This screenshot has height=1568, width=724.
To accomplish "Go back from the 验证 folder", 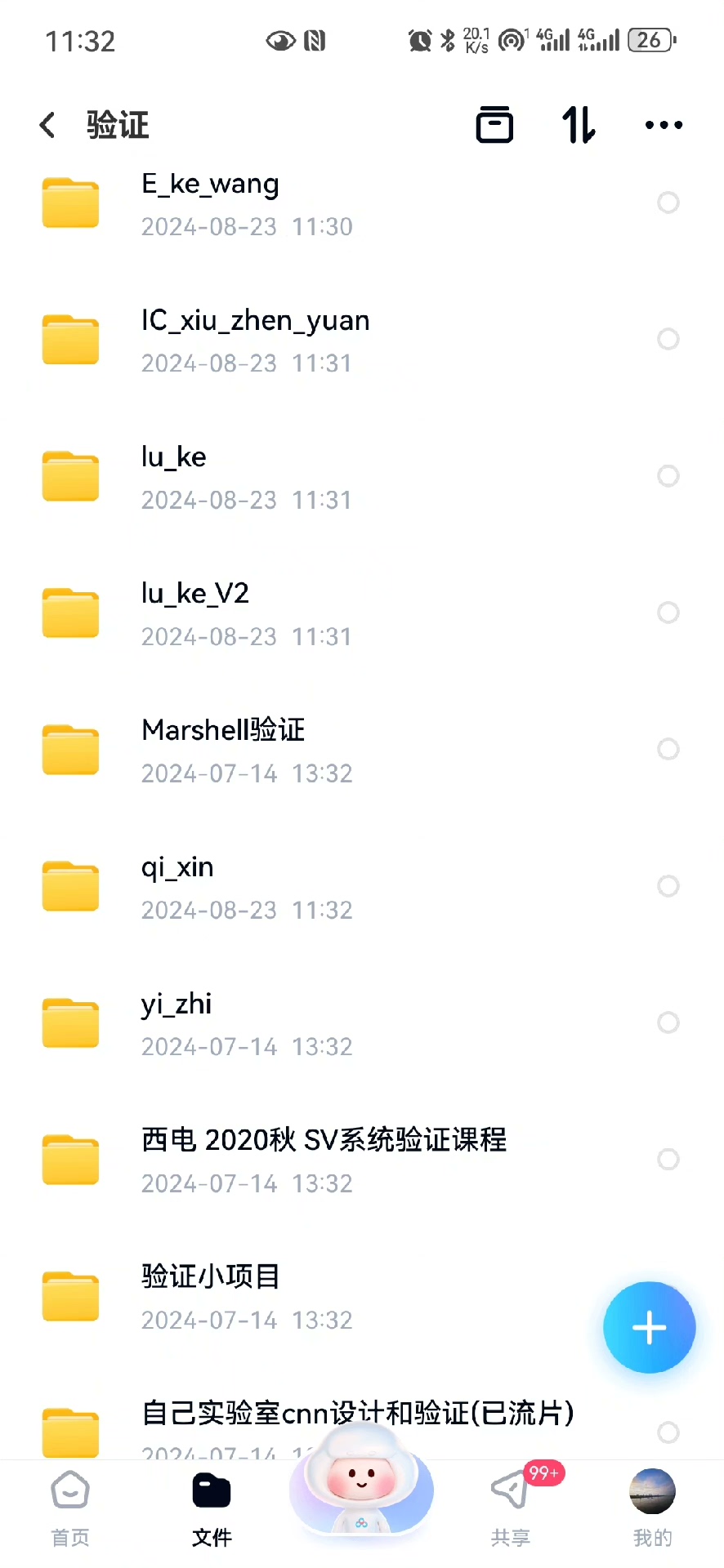I will [48, 125].
